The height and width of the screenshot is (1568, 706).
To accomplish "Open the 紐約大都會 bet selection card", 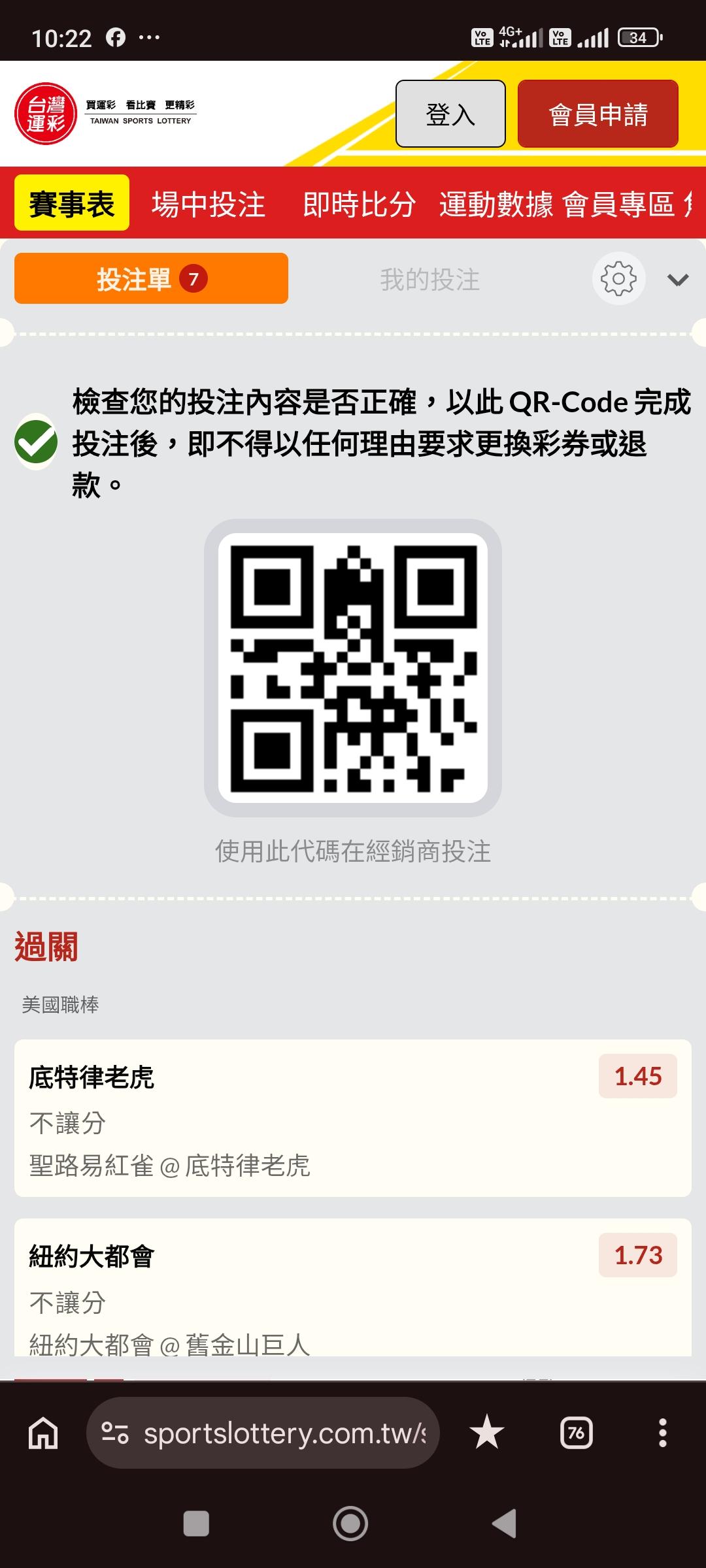I will (352, 1290).
